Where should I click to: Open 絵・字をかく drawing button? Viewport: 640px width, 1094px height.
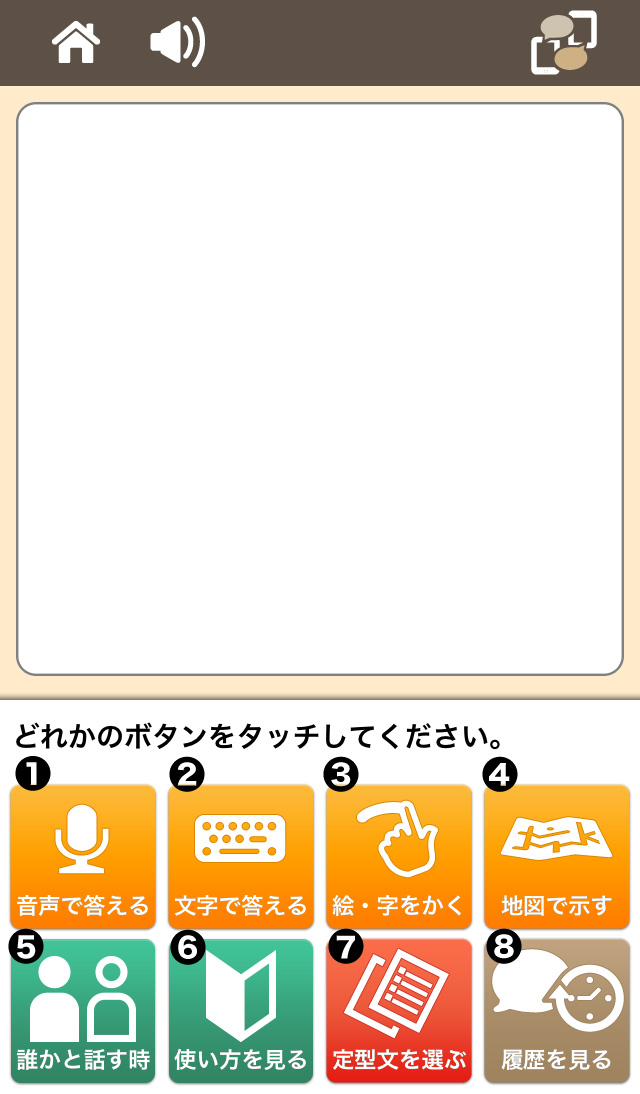(x=399, y=857)
